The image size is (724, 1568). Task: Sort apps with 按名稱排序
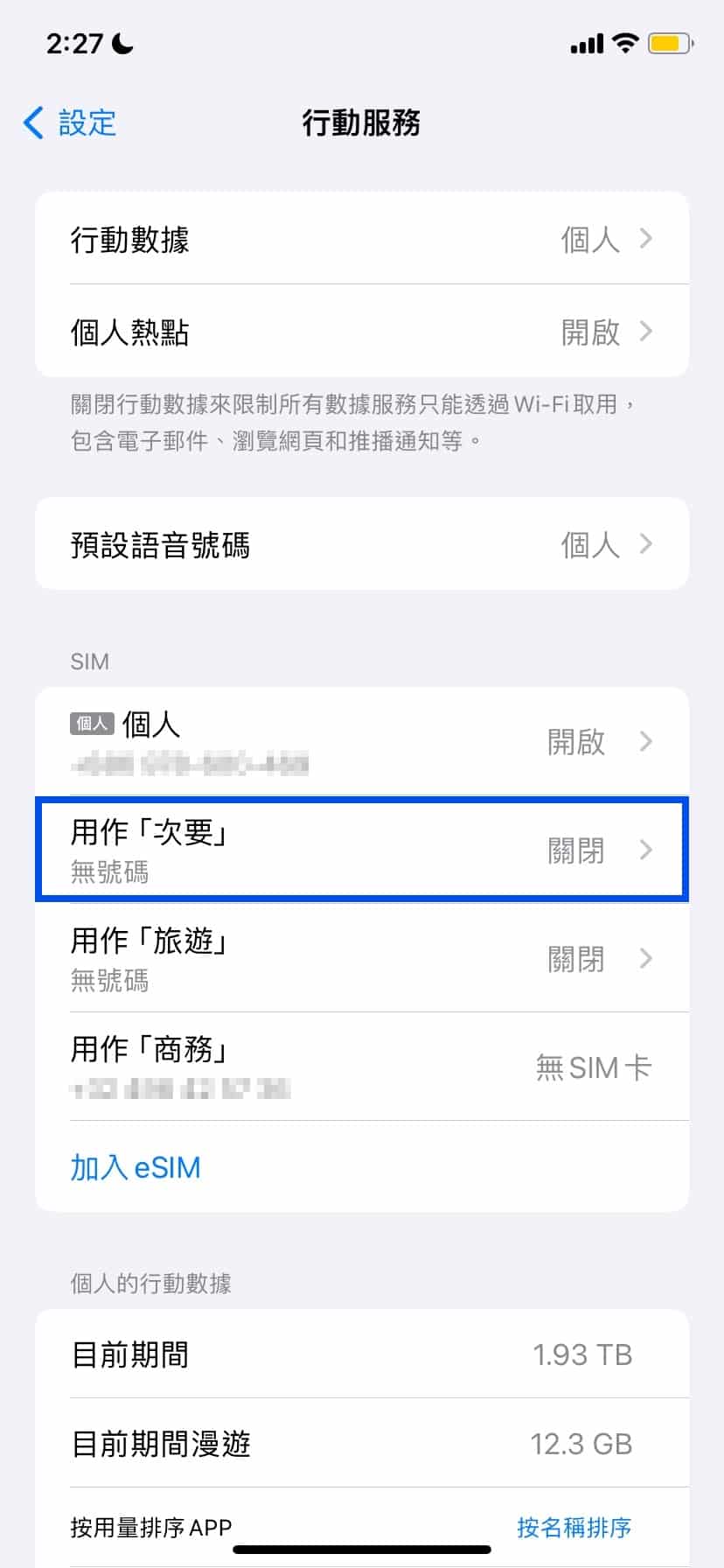[574, 1528]
